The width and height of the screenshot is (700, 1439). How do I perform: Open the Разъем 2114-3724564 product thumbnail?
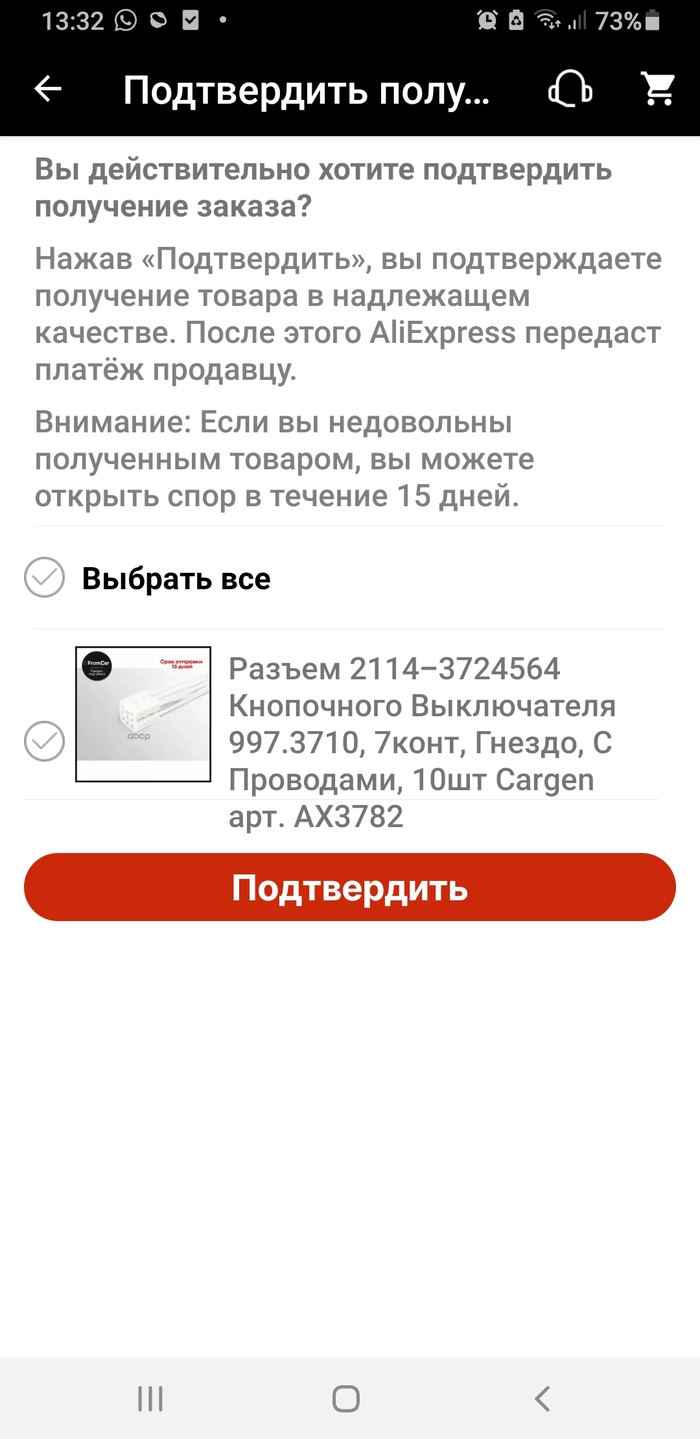coord(143,714)
